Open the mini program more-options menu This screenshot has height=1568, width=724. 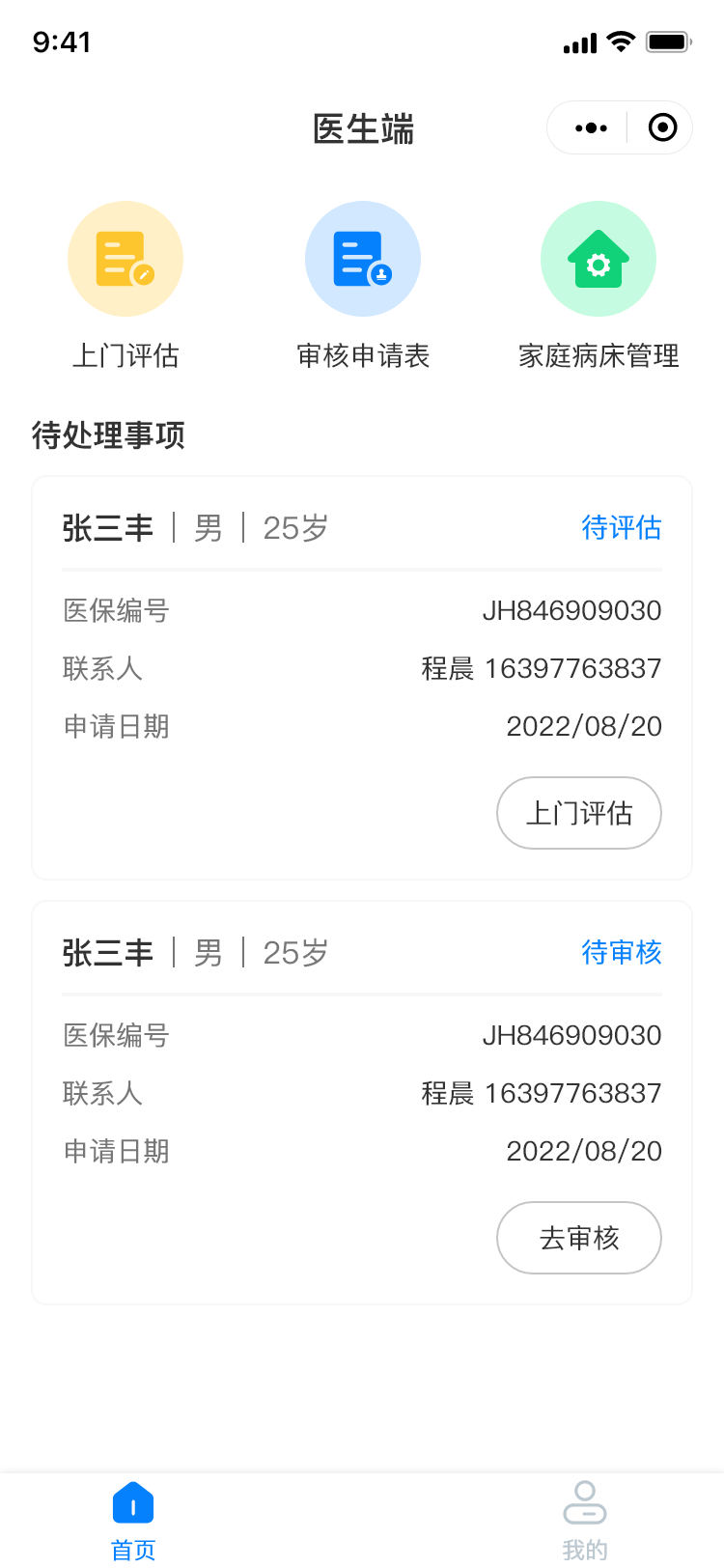pos(591,127)
